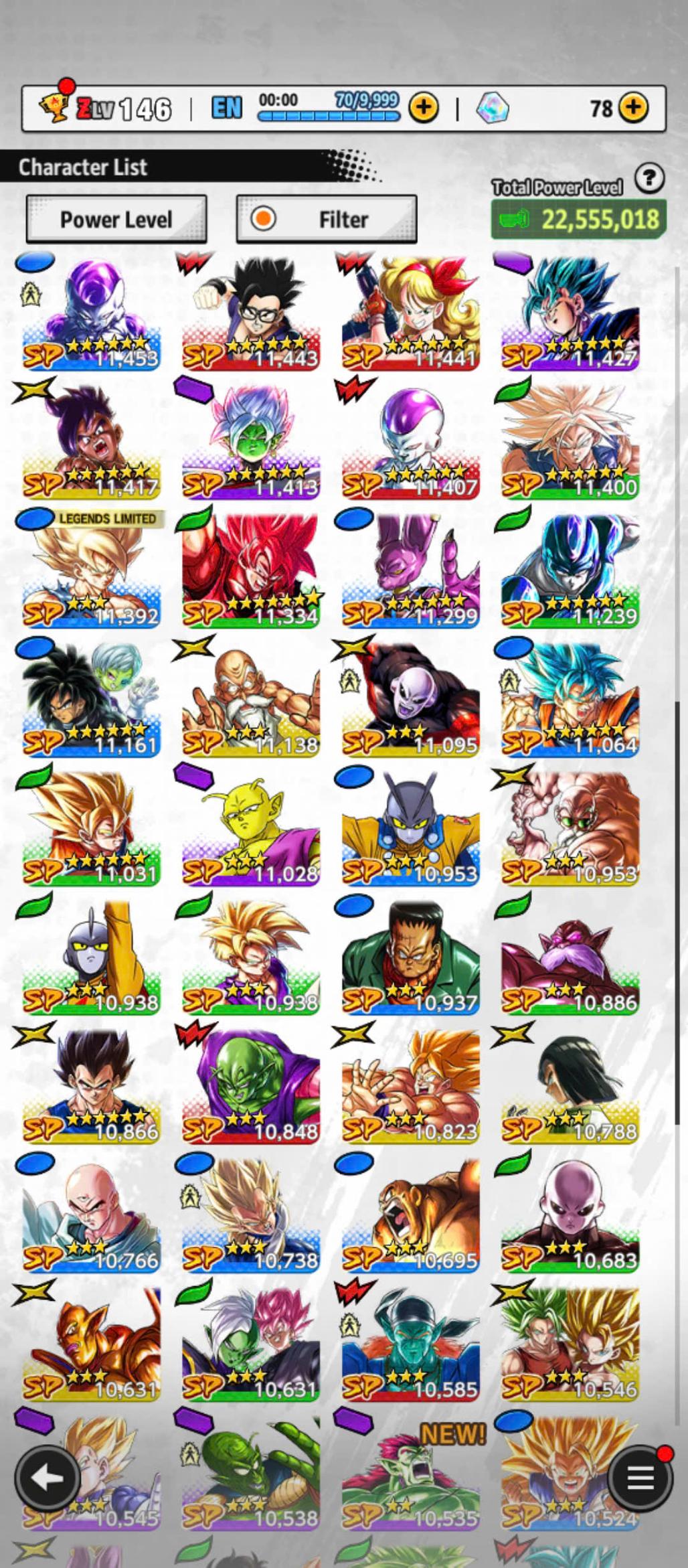View the character card showing 11,028

point(251,830)
